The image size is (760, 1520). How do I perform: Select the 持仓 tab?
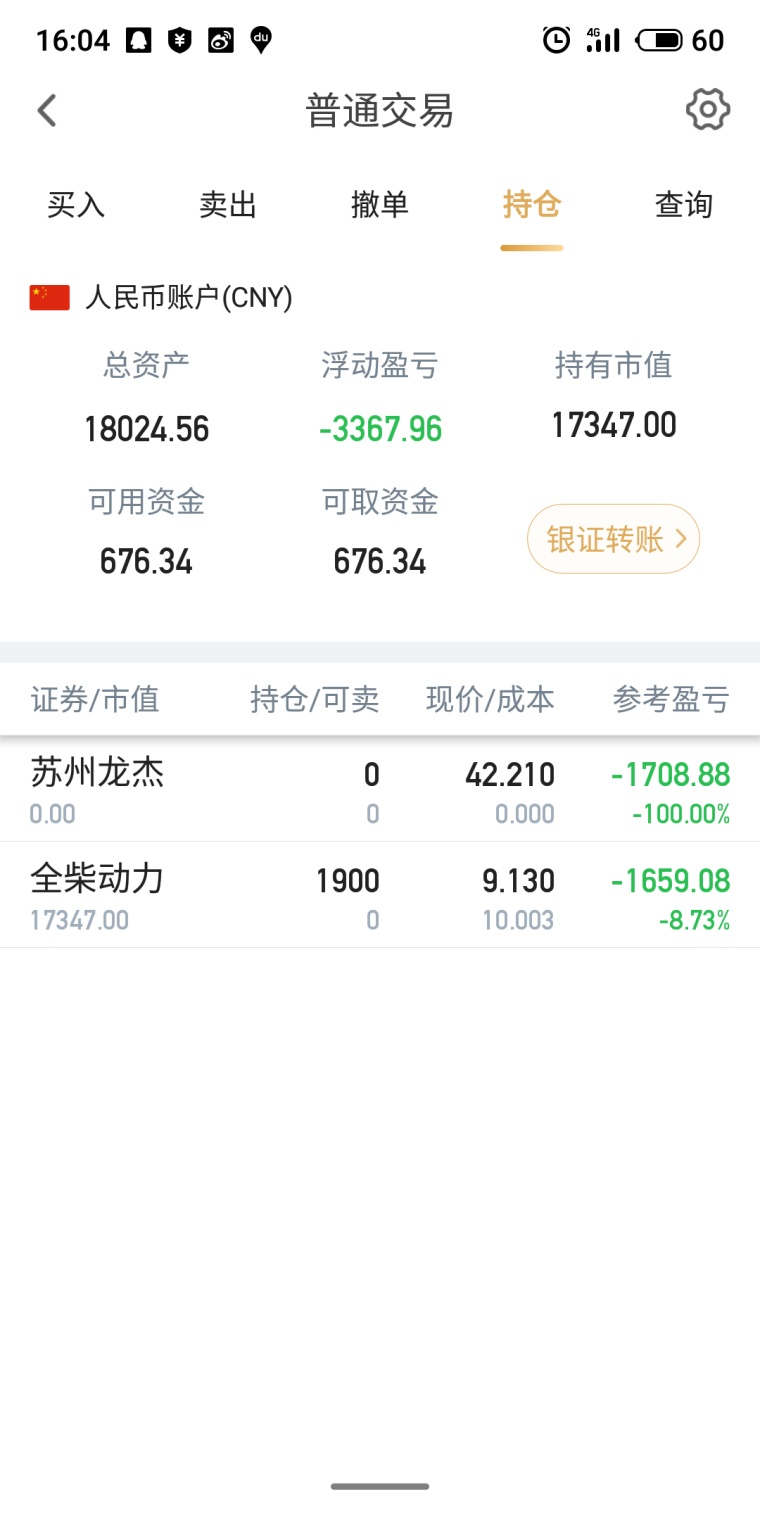pos(532,205)
